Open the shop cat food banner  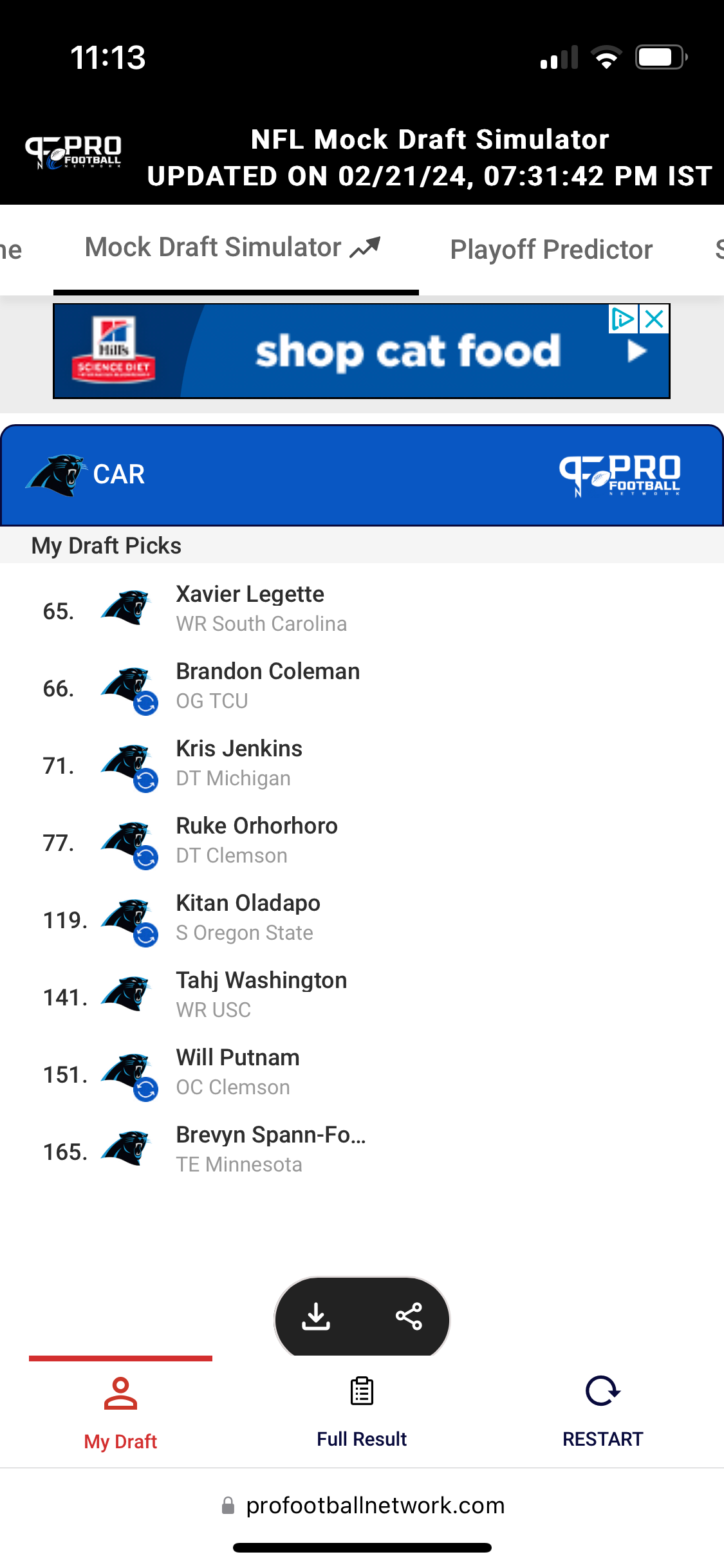click(362, 351)
